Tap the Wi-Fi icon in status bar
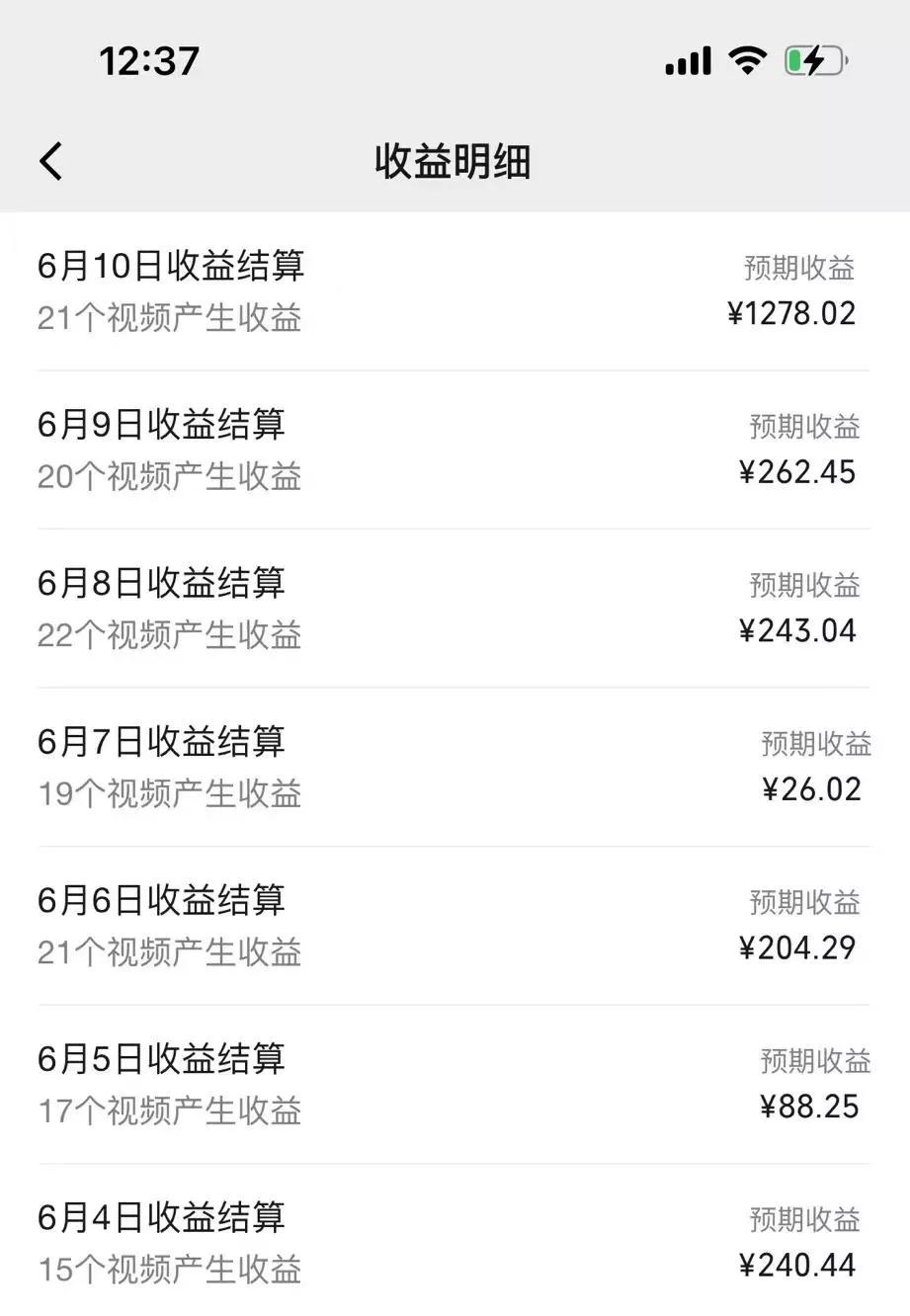This screenshot has height=1316, width=910. (x=749, y=60)
